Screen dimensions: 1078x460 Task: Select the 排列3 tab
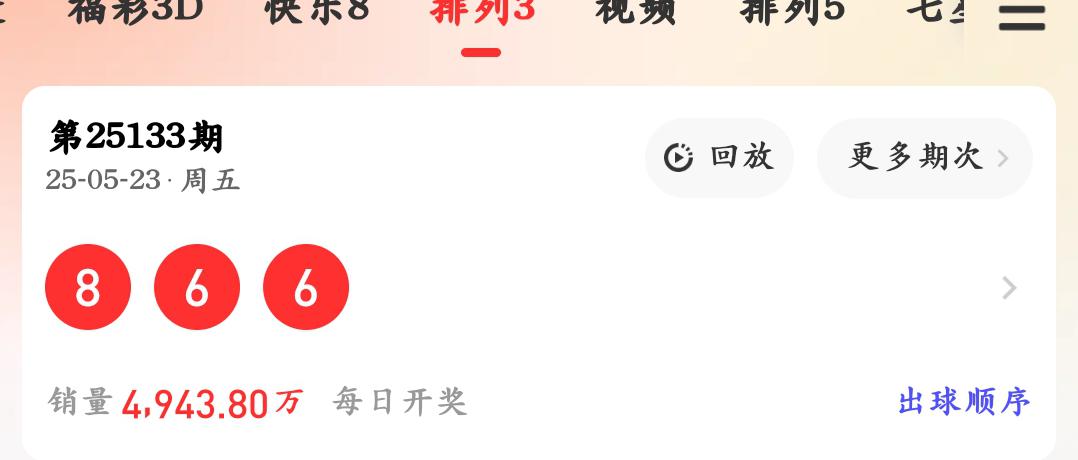482,10
